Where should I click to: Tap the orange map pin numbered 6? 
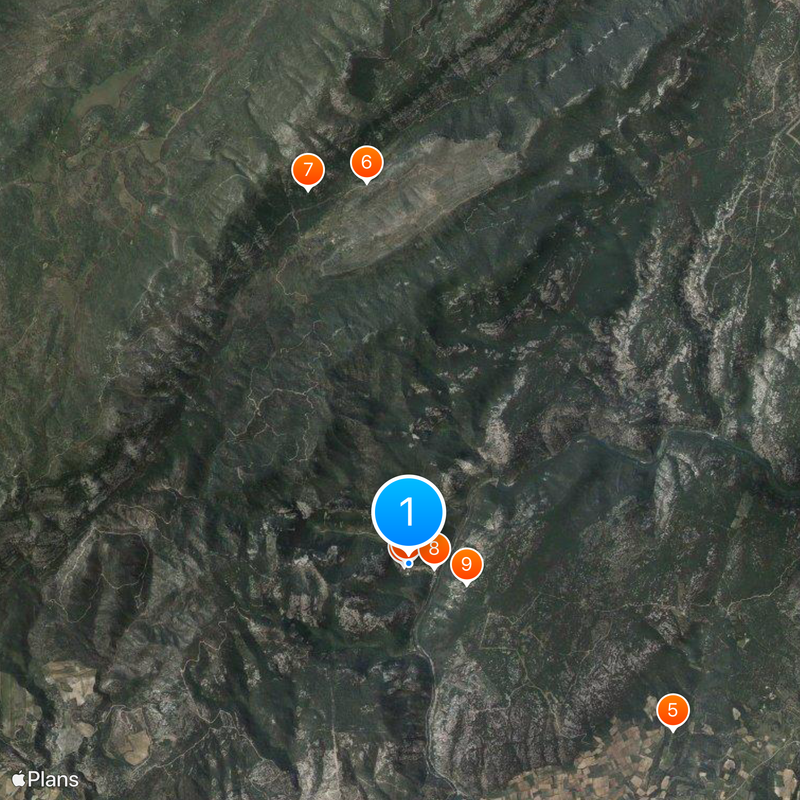366,162
